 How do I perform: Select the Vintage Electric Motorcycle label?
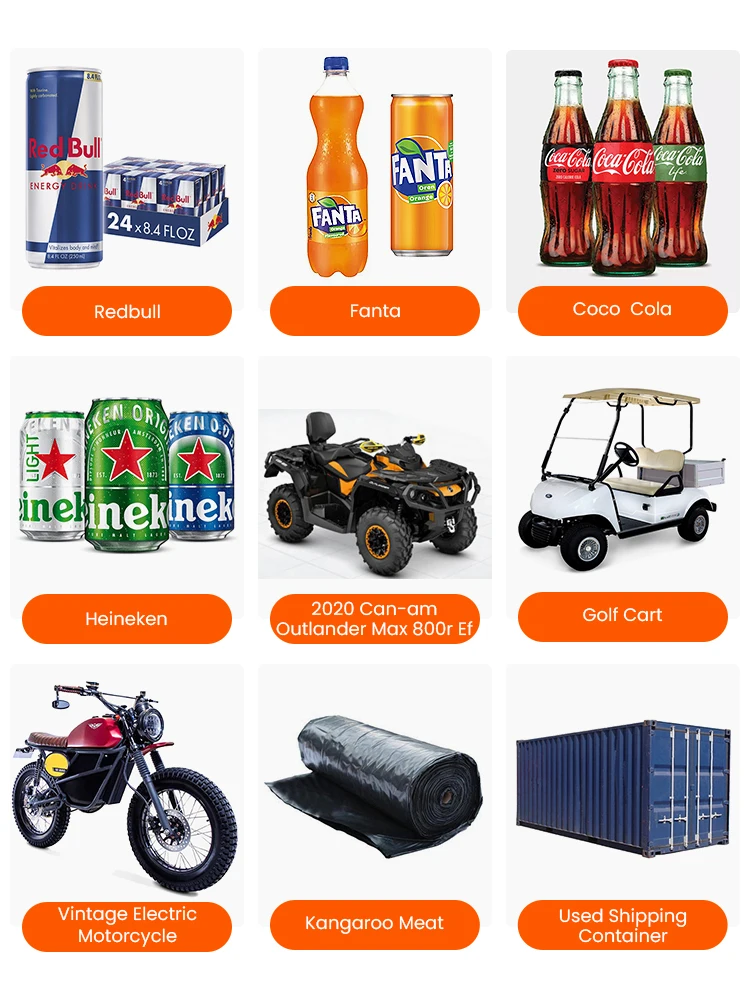pos(126,925)
